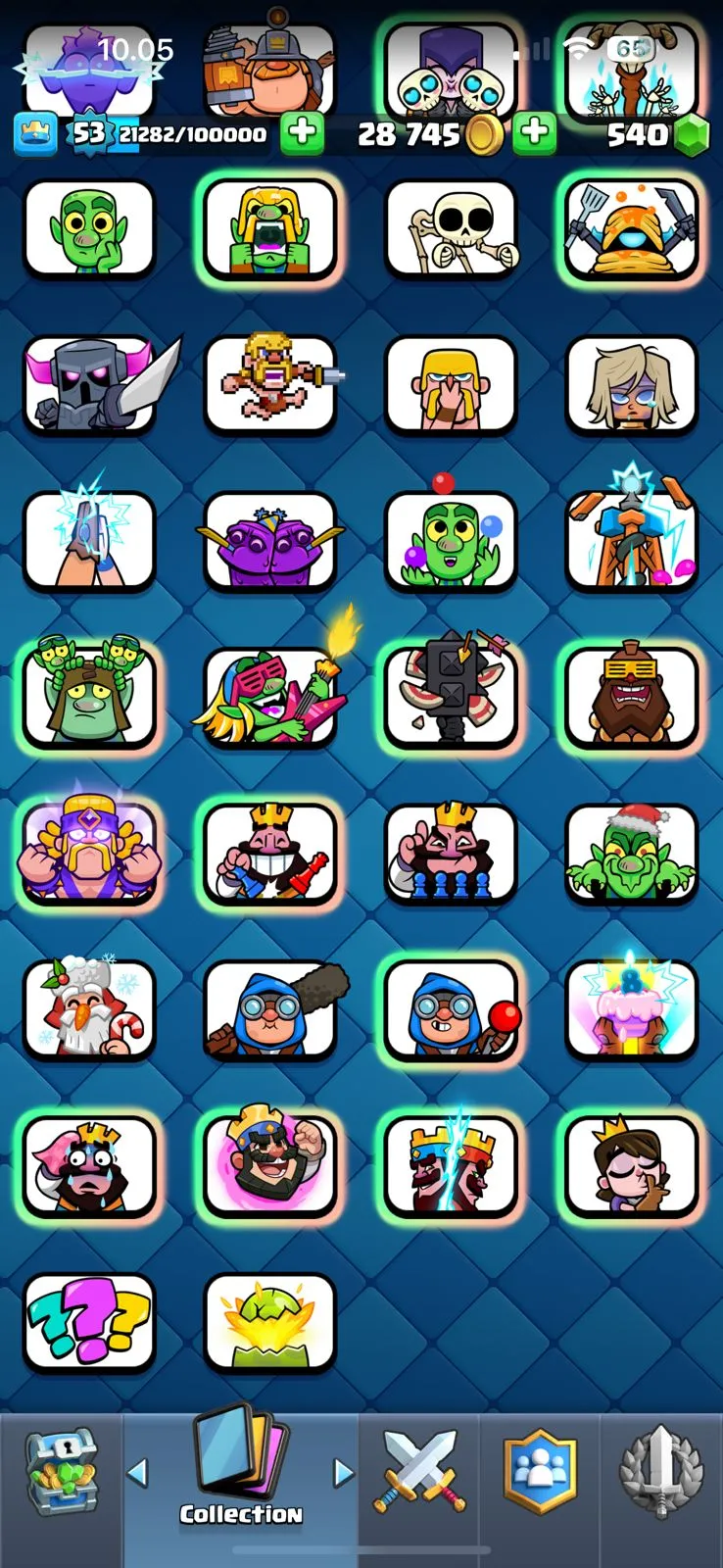Open the shop chest tab

pos(61,1470)
